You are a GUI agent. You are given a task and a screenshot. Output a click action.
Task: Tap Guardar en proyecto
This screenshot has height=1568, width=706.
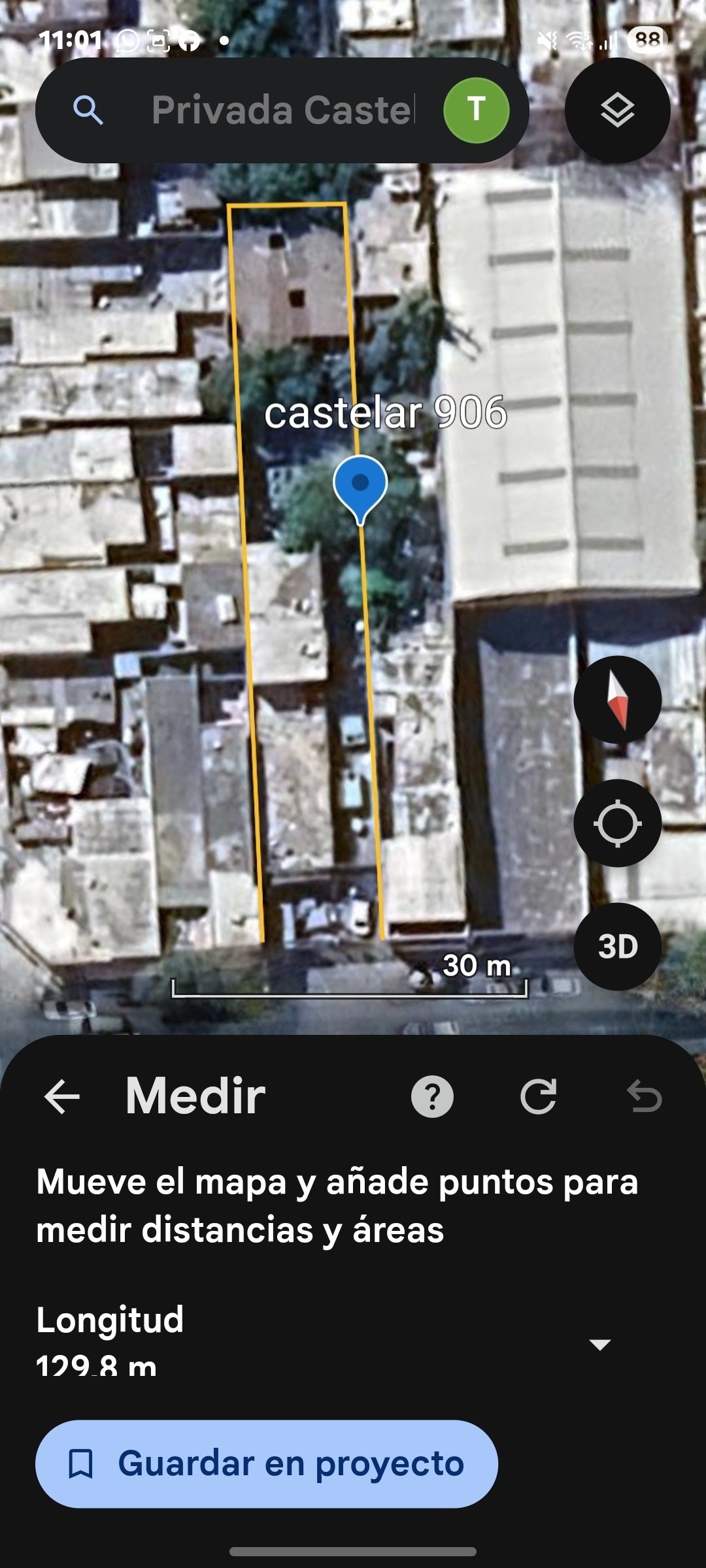(267, 1463)
